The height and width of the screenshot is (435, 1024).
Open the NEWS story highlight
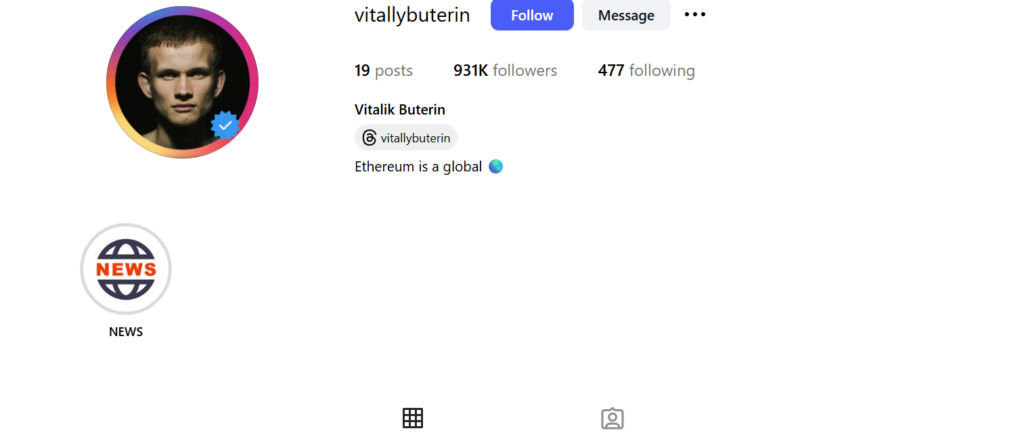pyautogui.click(x=126, y=269)
